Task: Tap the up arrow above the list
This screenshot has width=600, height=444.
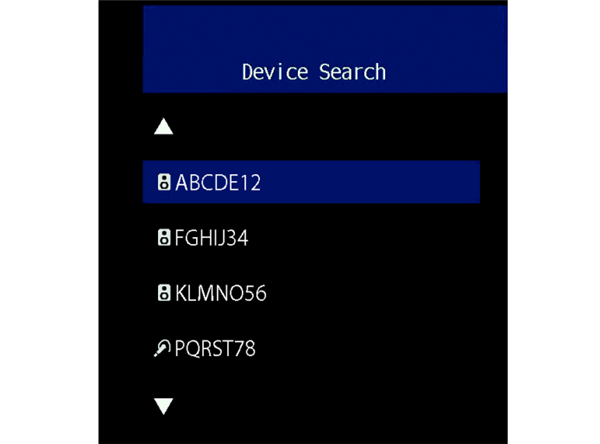Action: click(164, 127)
